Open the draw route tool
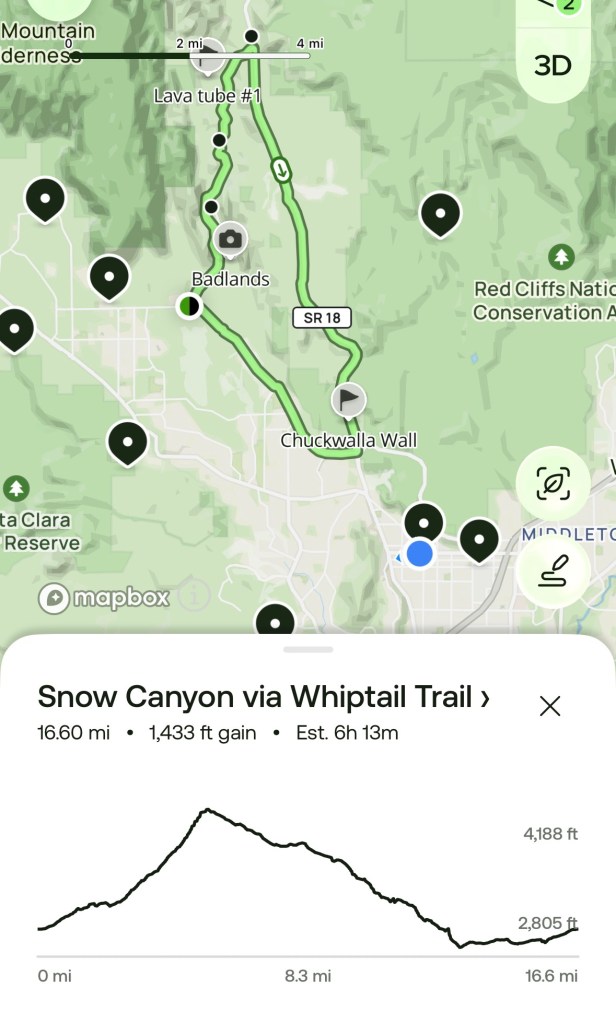This screenshot has width=616, height=1024. (552, 572)
